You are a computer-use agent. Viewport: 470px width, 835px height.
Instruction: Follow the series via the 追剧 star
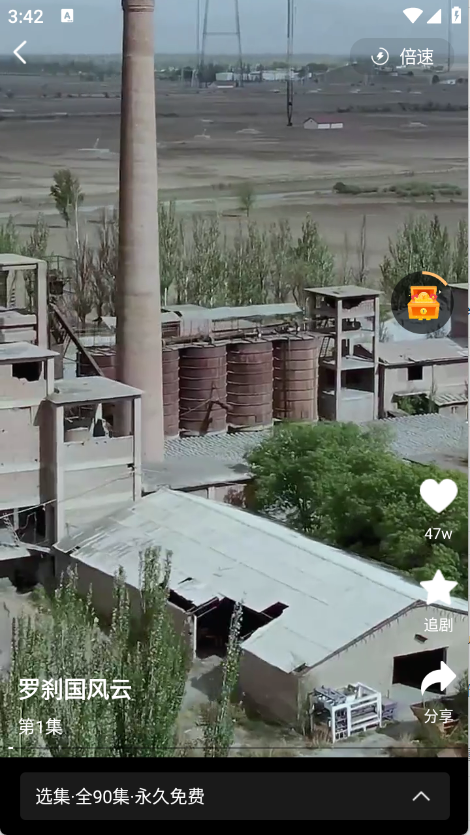(438, 588)
